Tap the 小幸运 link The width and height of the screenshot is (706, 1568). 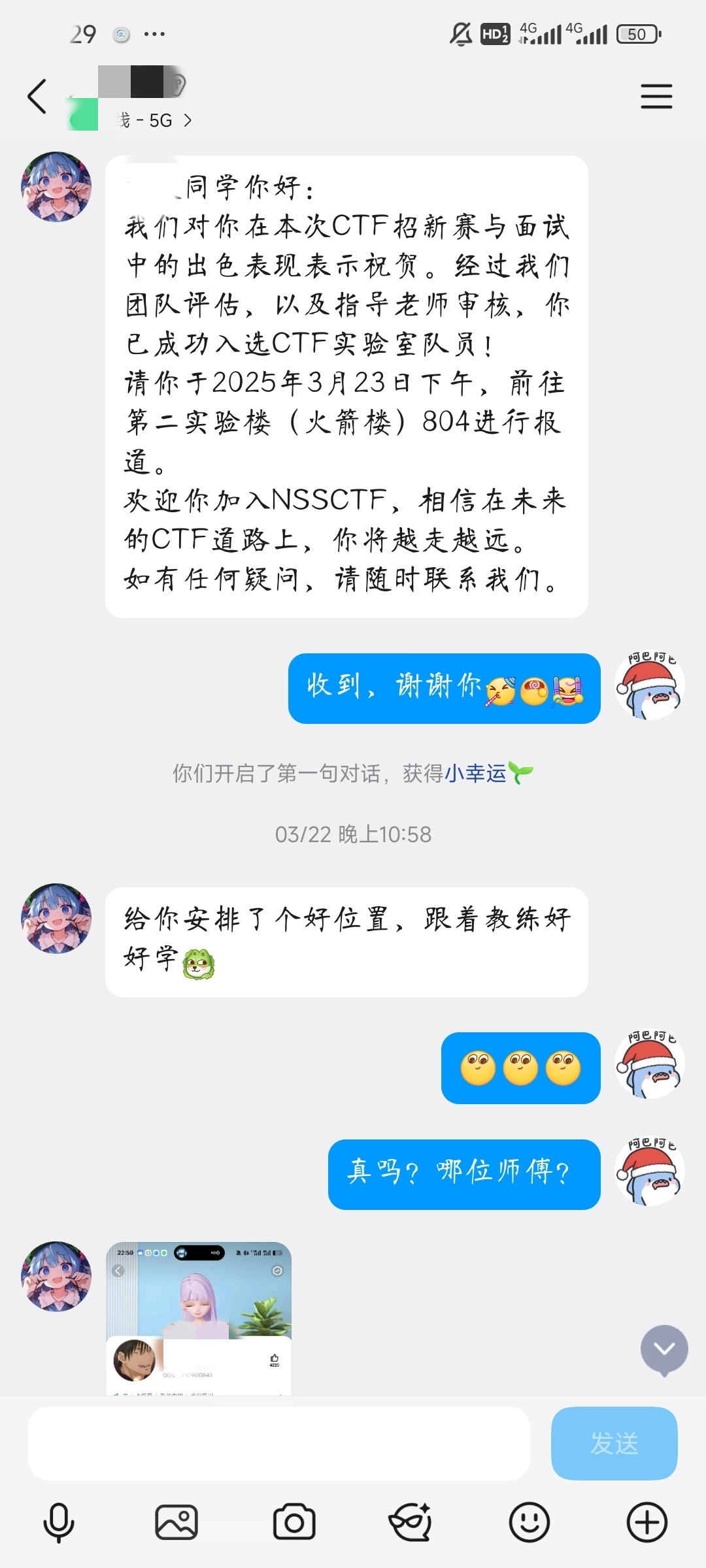click(x=475, y=774)
